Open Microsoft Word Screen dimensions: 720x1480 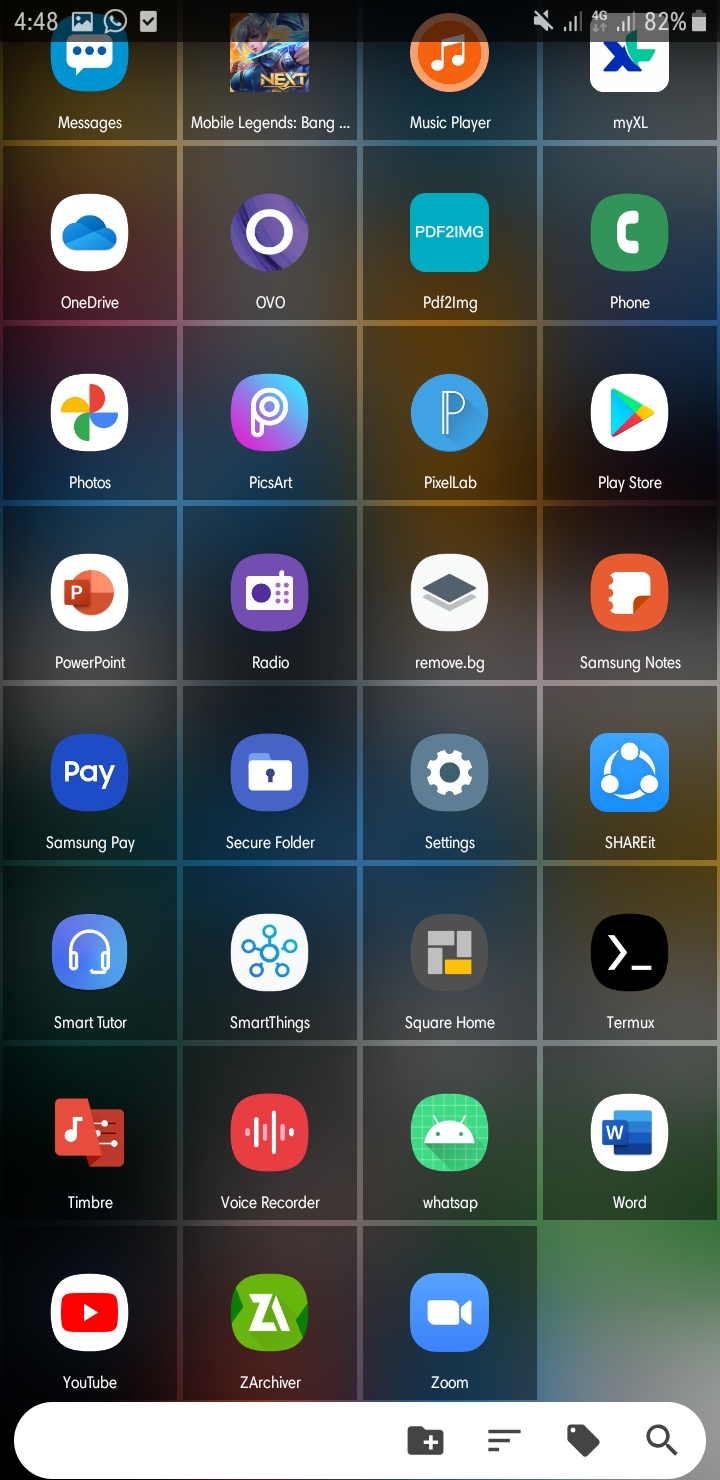(x=630, y=1132)
